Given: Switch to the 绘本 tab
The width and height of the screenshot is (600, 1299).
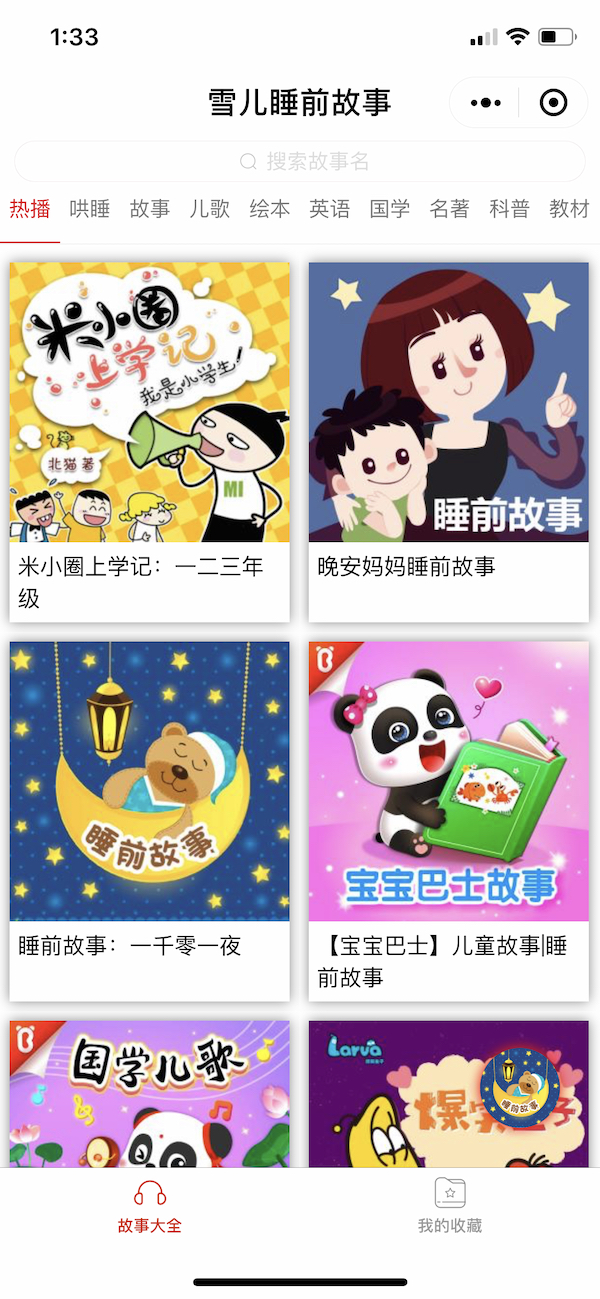Looking at the screenshot, I should pyautogui.click(x=270, y=209).
